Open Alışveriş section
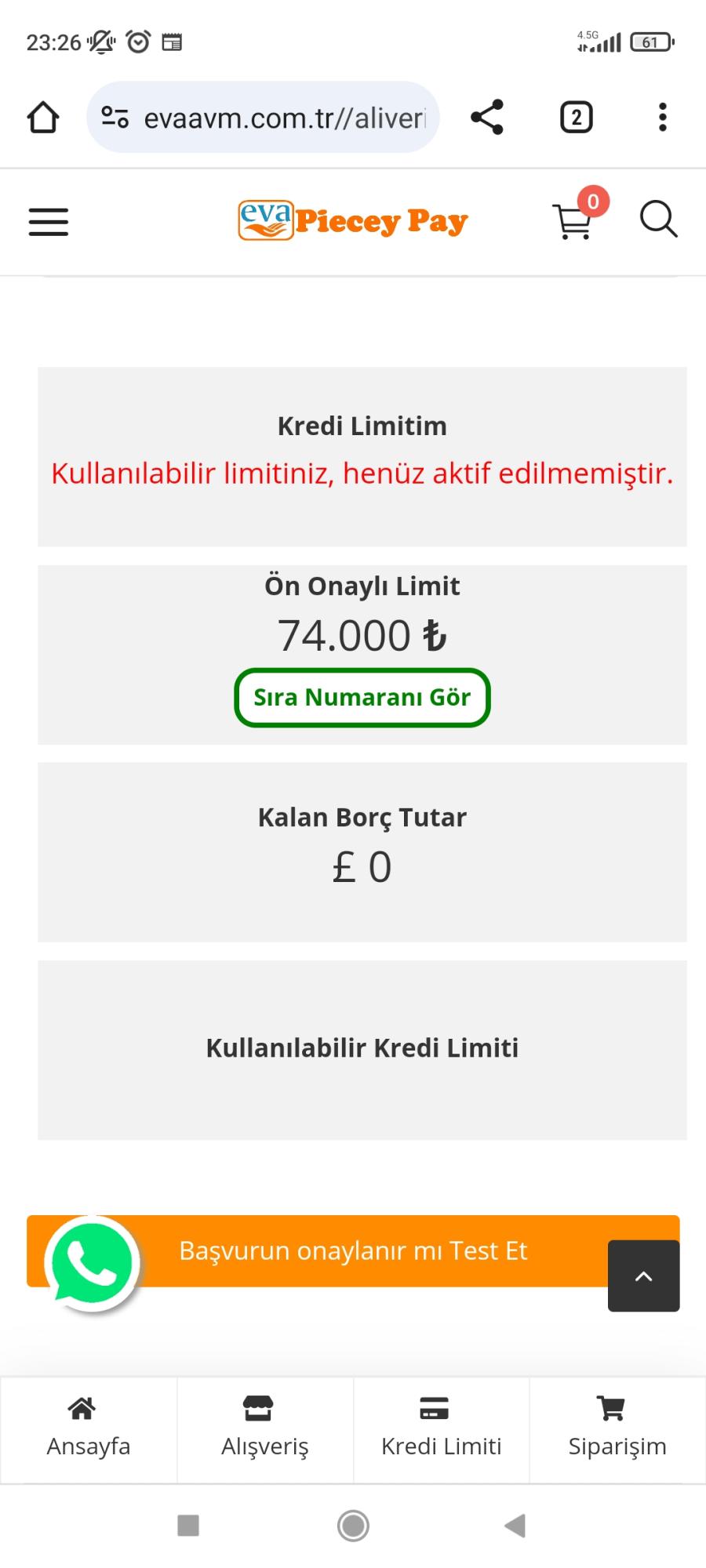This screenshot has width=706, height=1568. (264, 1431)
